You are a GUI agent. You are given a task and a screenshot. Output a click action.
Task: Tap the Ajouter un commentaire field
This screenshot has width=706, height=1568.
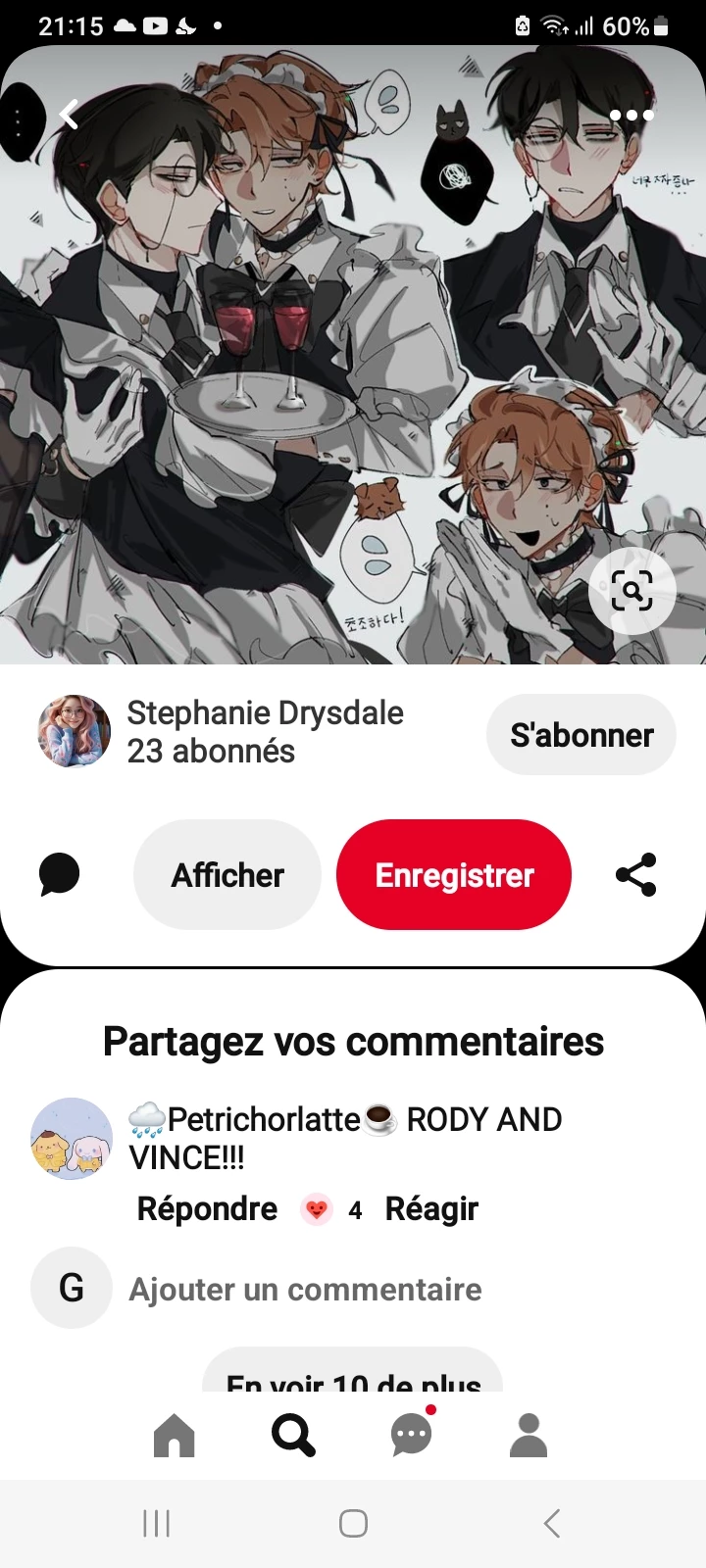point(305,1290)
